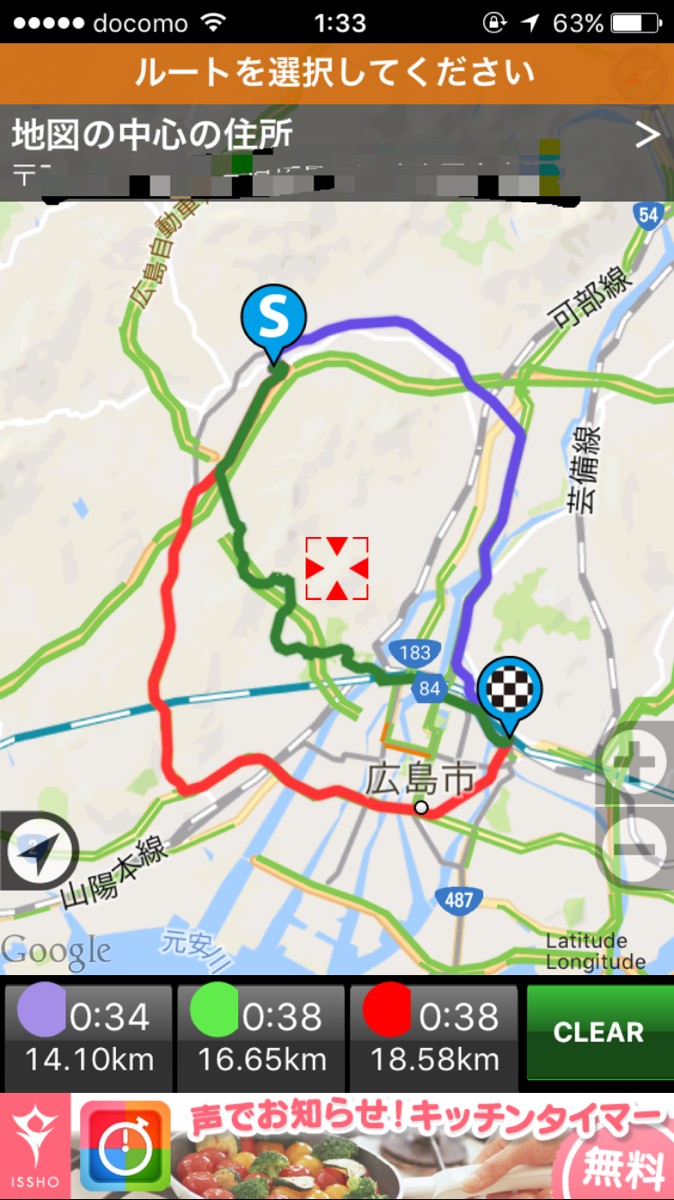Select the green 16.65km route
The image size is (674, 1200).
261,1037
